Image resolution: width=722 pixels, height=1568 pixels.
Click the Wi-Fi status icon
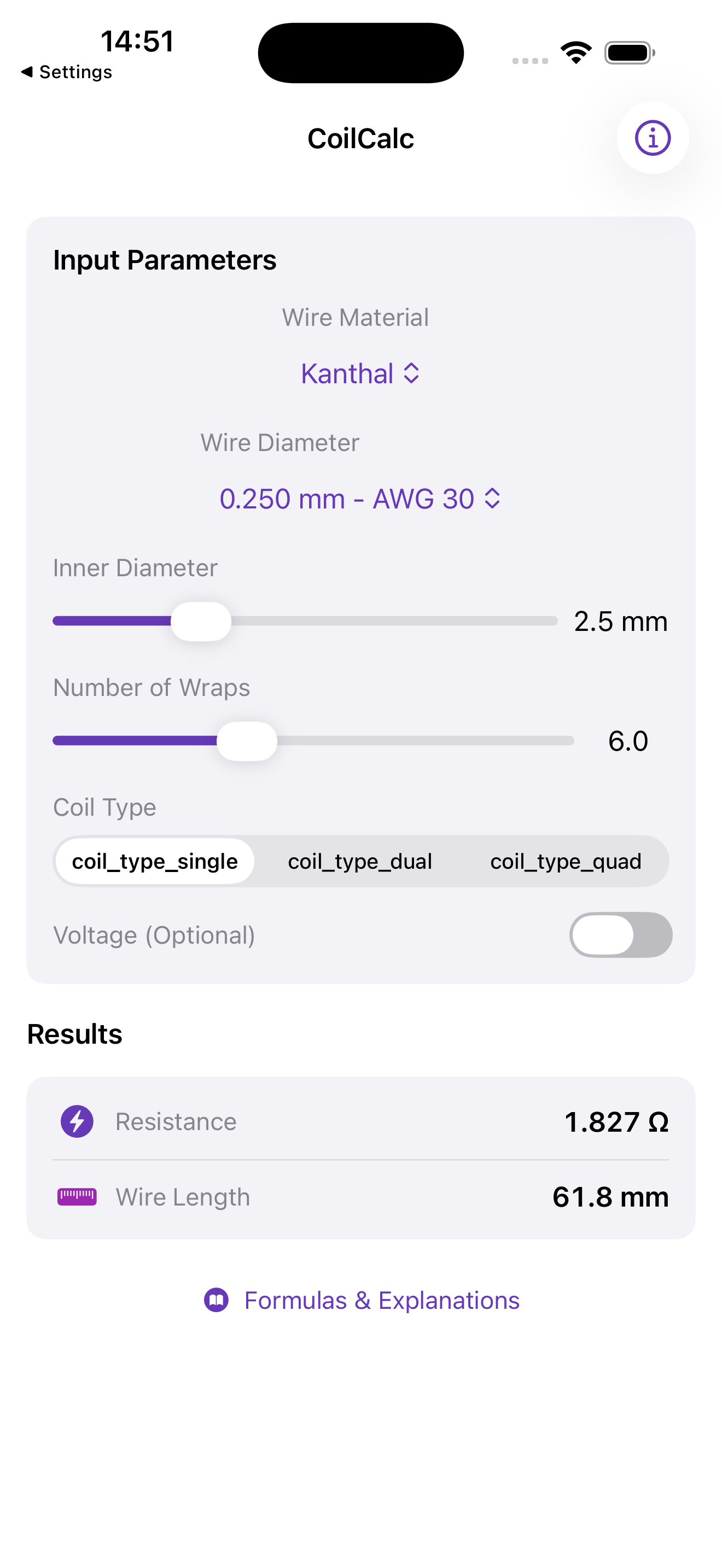[575, 52]
